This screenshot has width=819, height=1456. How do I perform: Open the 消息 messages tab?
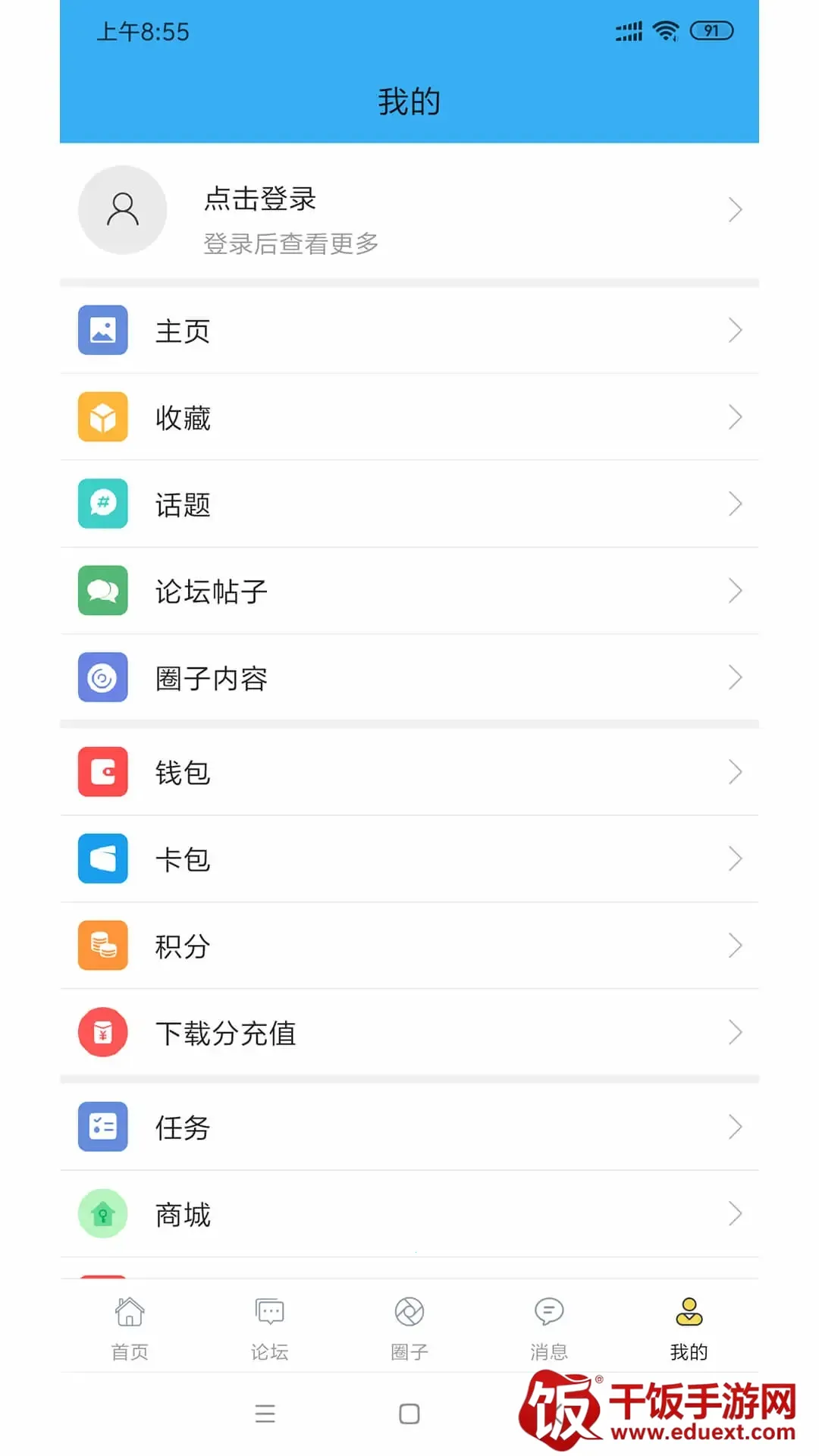click(x=549, y=1327)
